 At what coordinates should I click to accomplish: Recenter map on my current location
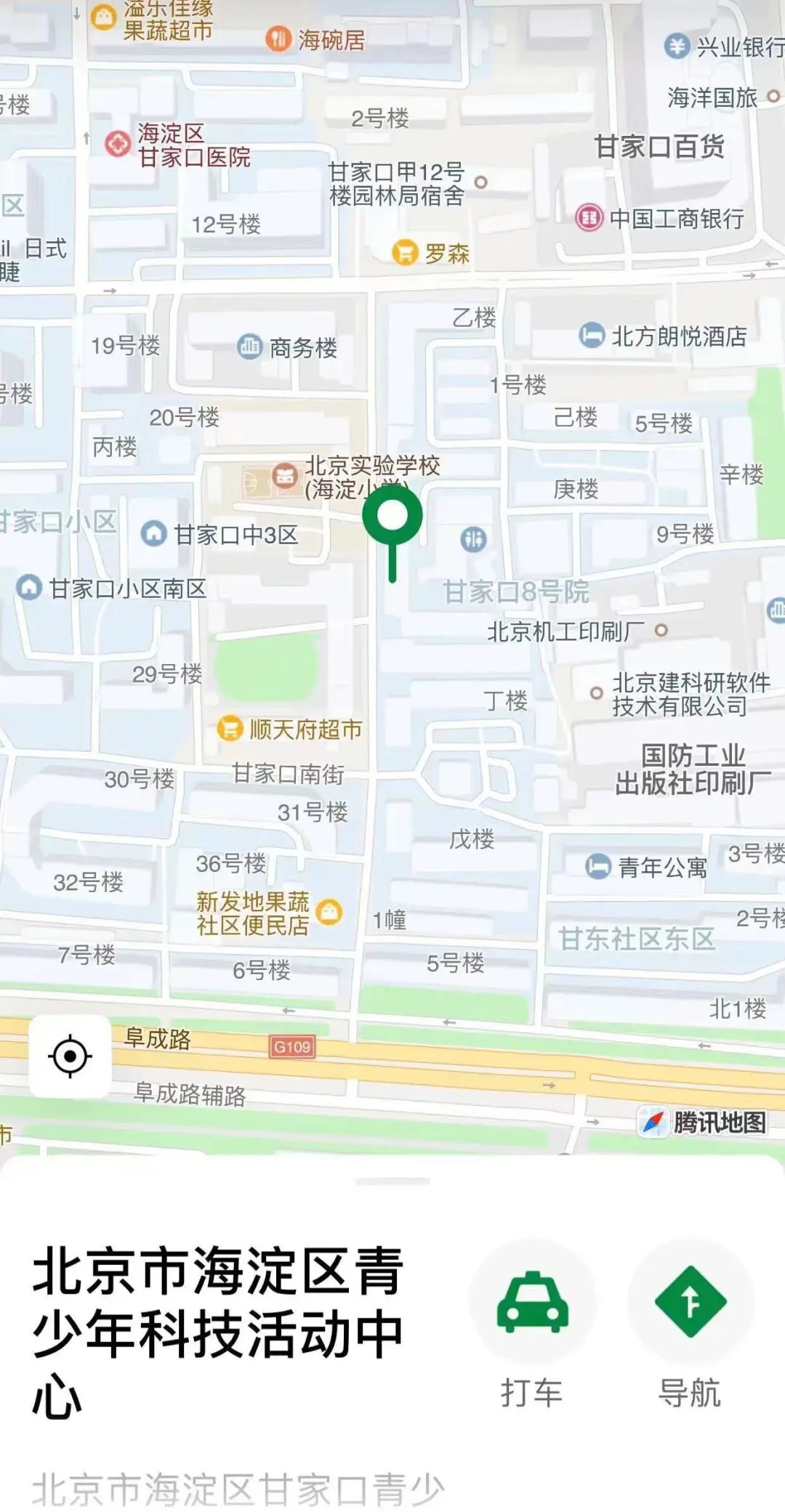point(70,1056)
